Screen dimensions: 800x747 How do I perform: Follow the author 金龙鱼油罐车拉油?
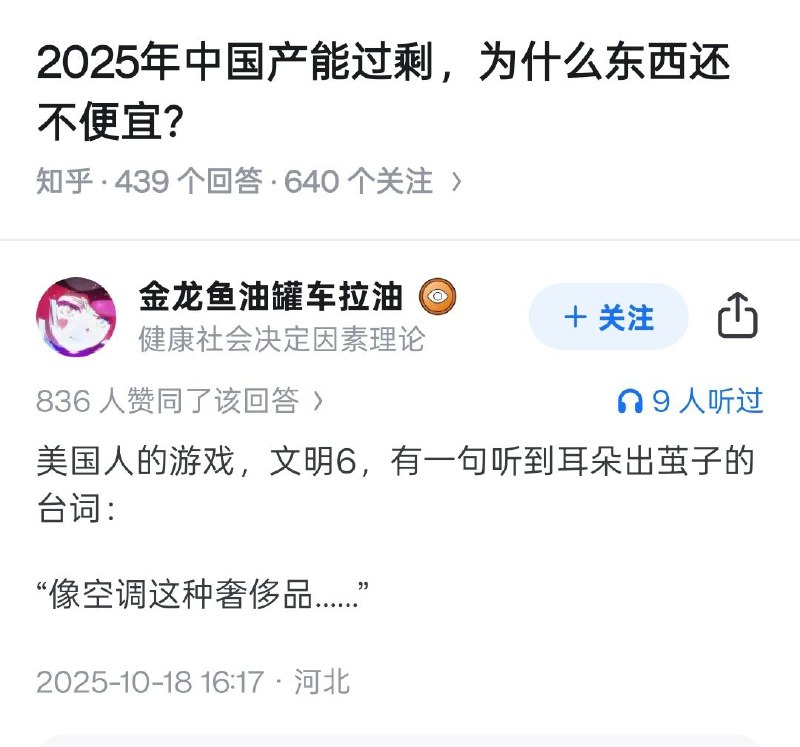tap(608, 317)
